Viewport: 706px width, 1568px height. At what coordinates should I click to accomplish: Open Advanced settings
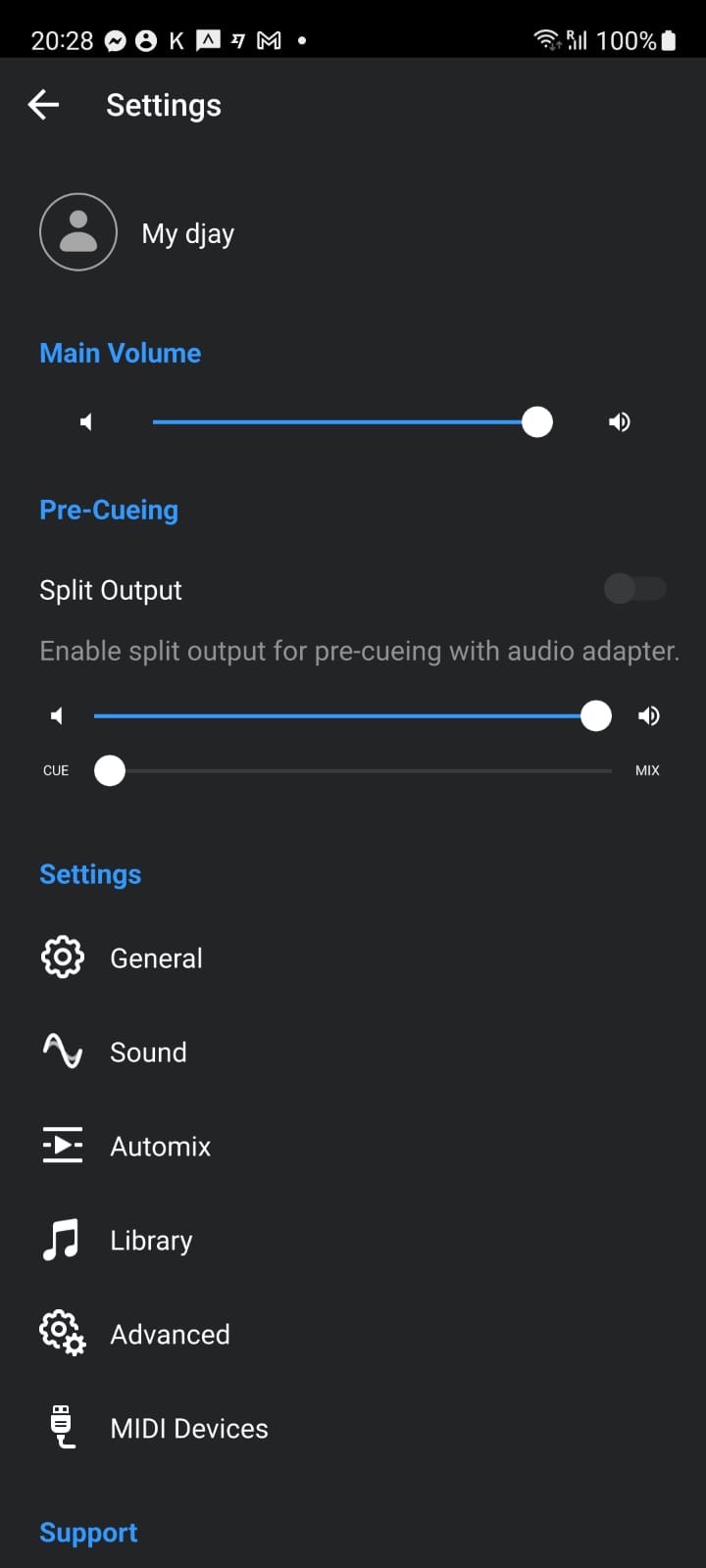pos(353,1334)
